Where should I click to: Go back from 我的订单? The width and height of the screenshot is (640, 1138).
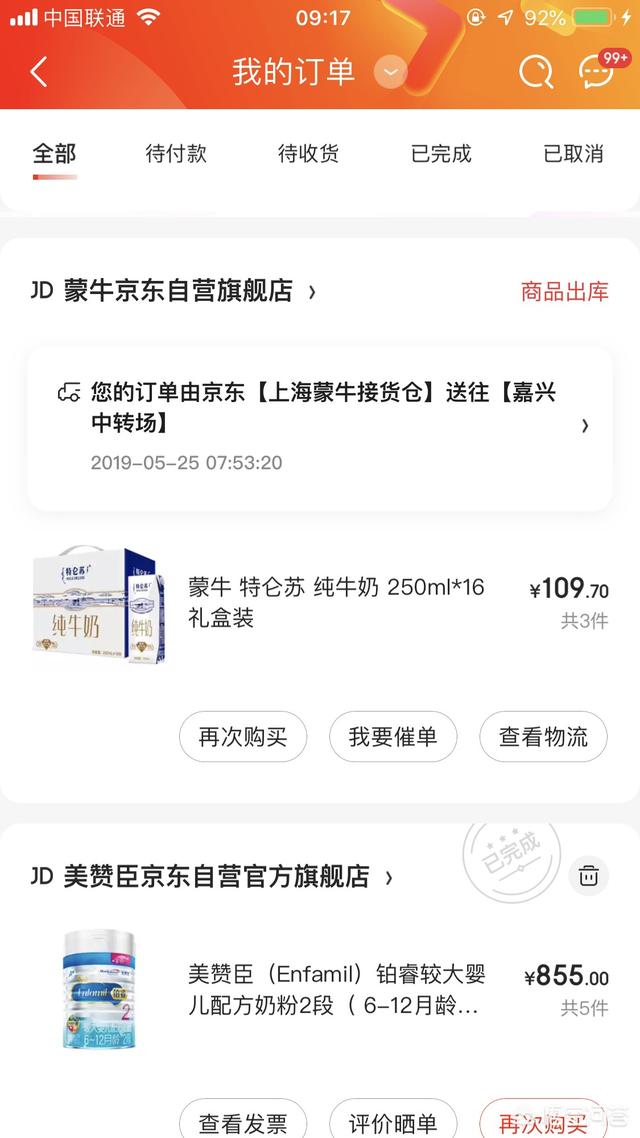39,72
